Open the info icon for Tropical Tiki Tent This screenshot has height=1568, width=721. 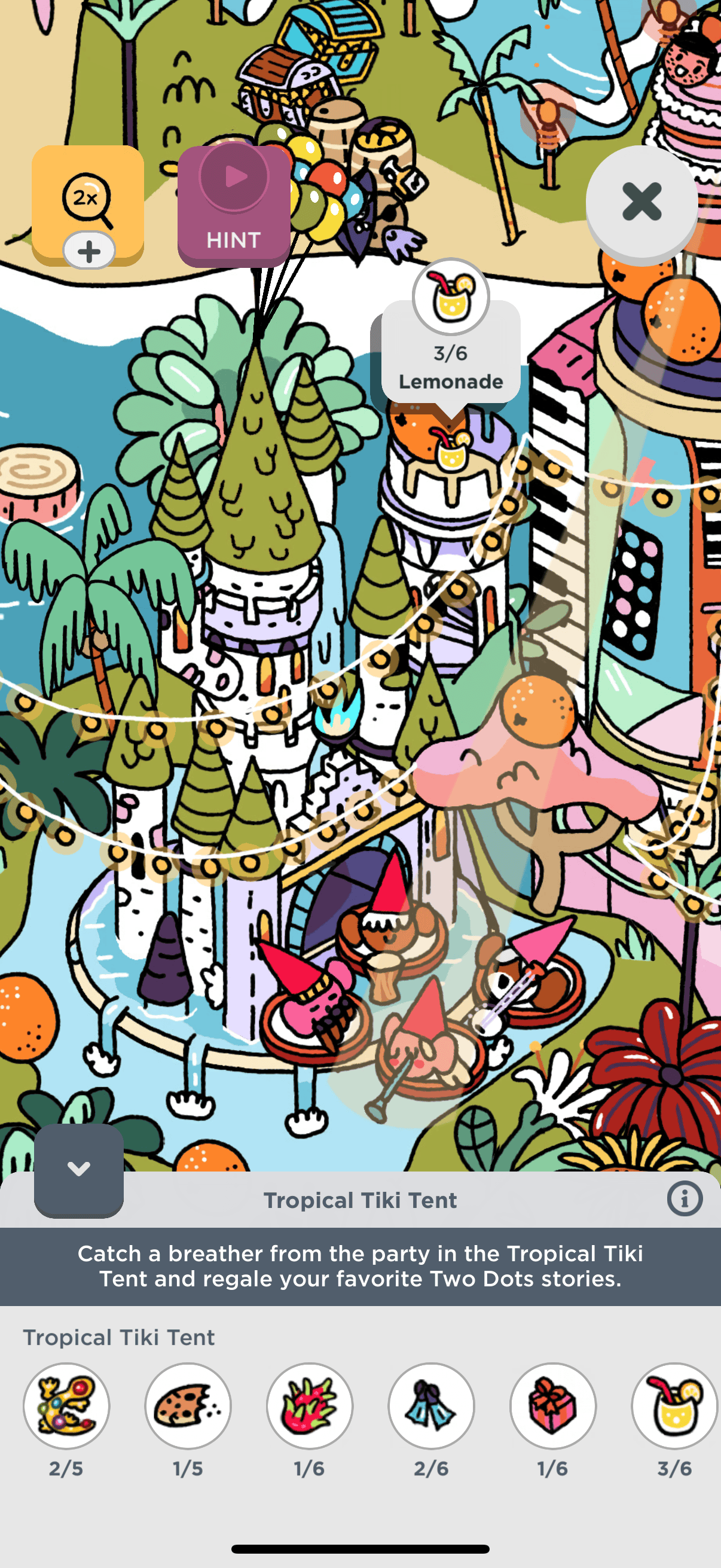pyautogui.click(x=685, y=1199)
